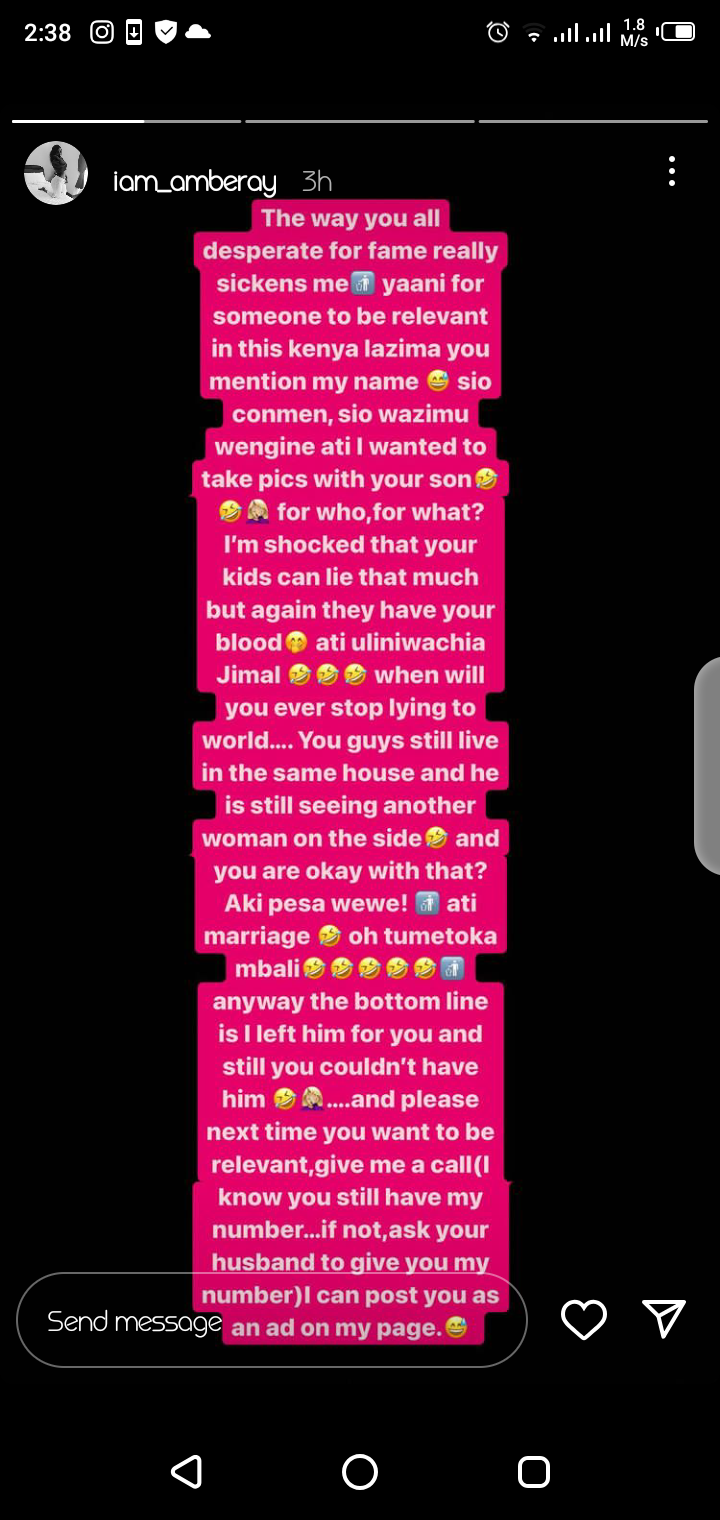Type in the Send message field

tap(272, 1320)
